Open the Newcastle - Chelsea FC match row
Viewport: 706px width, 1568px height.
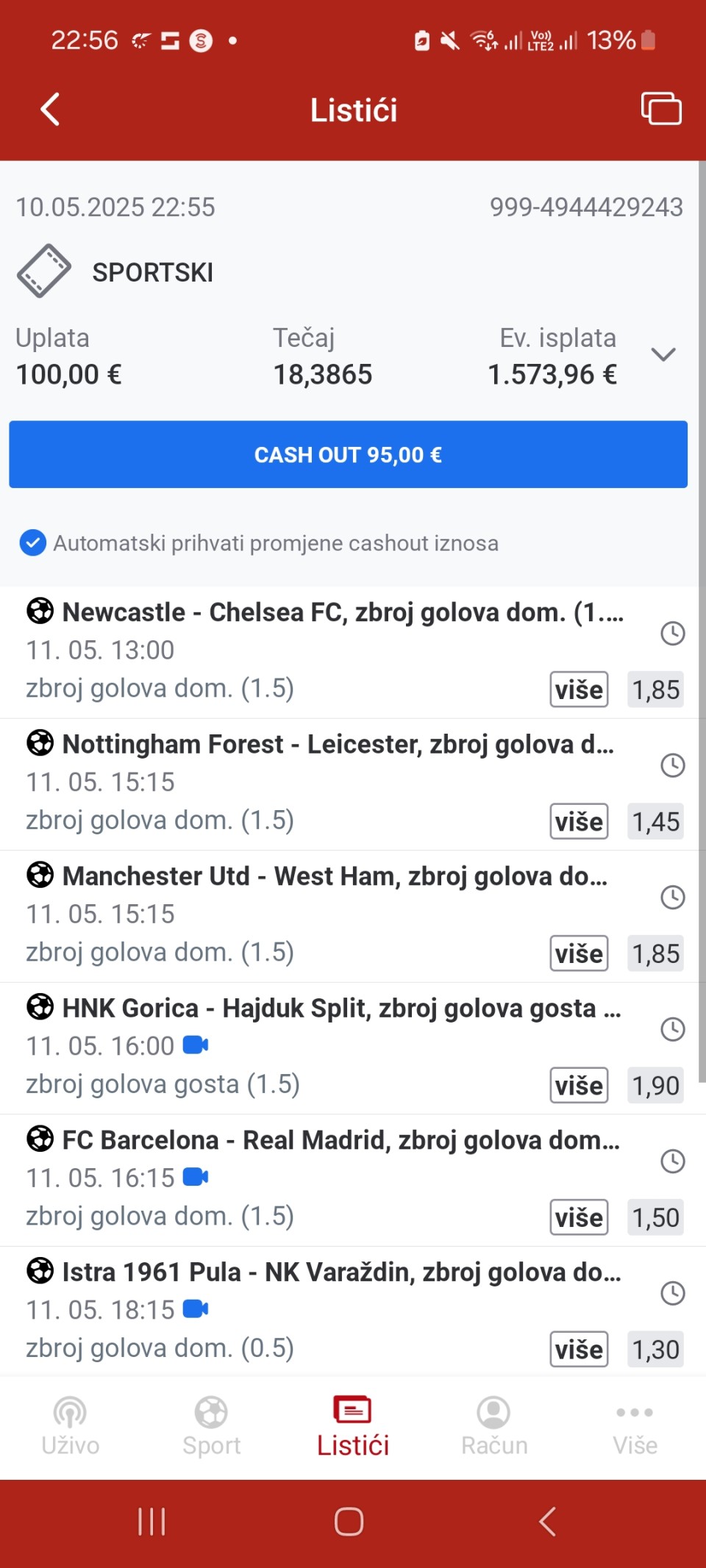pyautogui.click(x=353, y=652)
